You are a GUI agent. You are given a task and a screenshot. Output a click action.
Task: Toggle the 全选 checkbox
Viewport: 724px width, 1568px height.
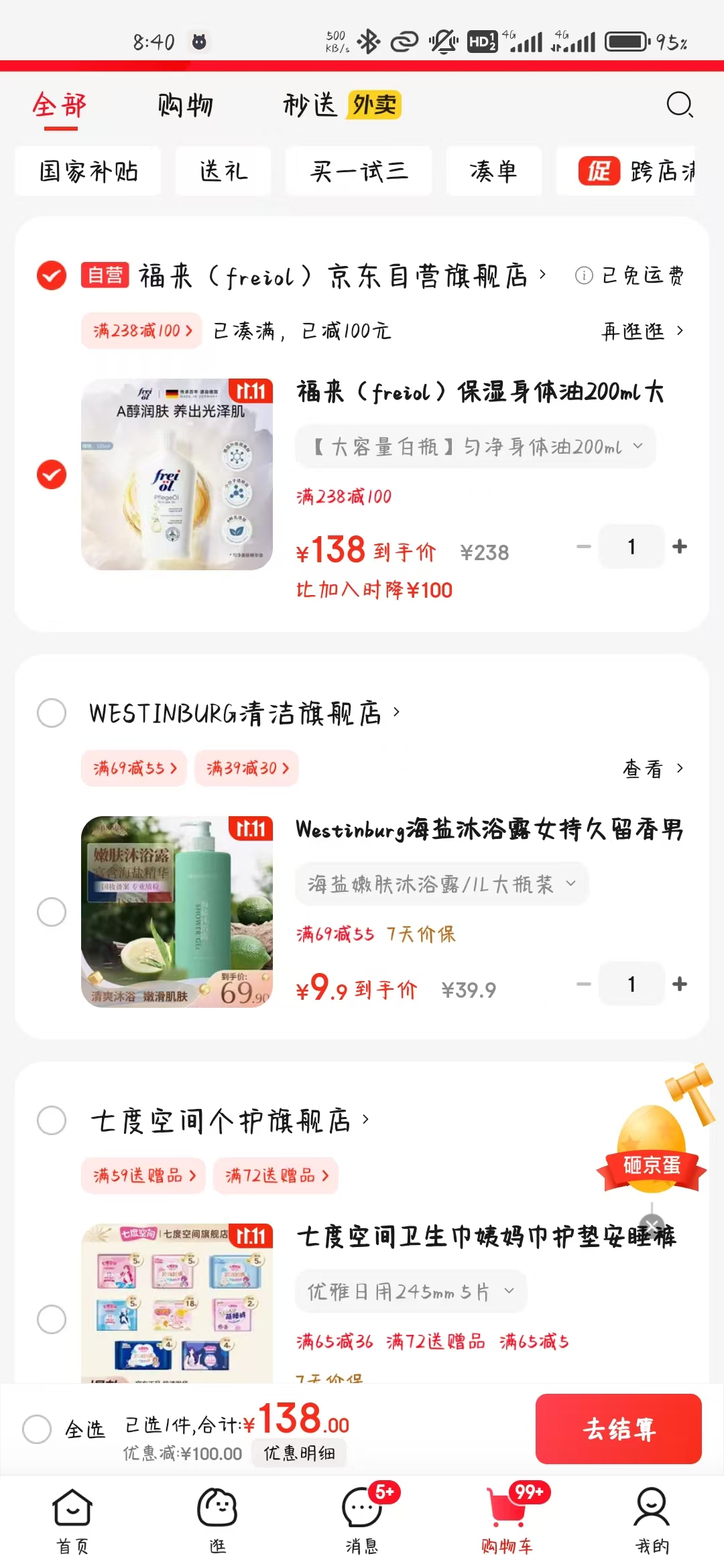pyautogui.click(x=37, y=1429)
